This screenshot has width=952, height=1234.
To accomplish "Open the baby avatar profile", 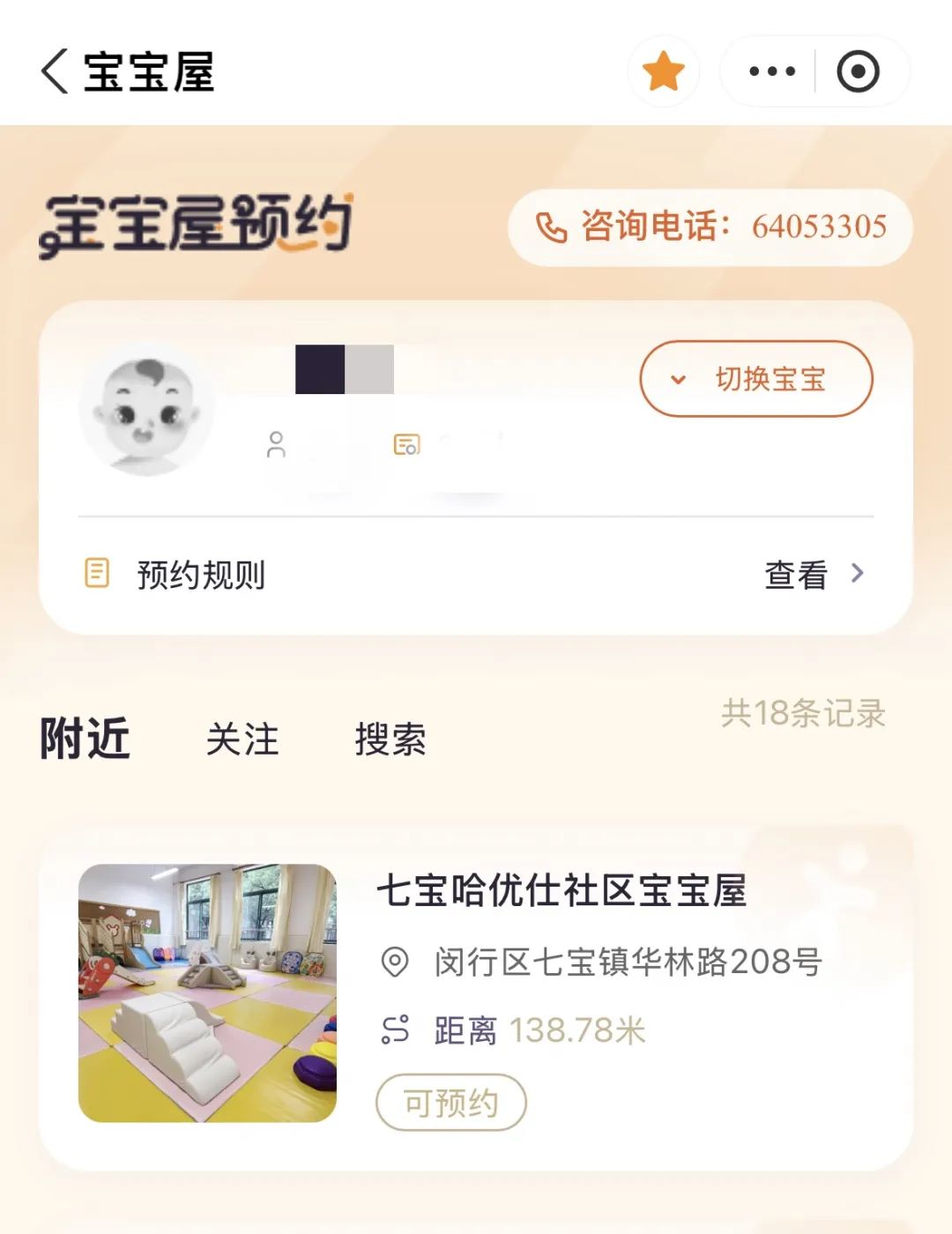I will click(x=145, y=410).
